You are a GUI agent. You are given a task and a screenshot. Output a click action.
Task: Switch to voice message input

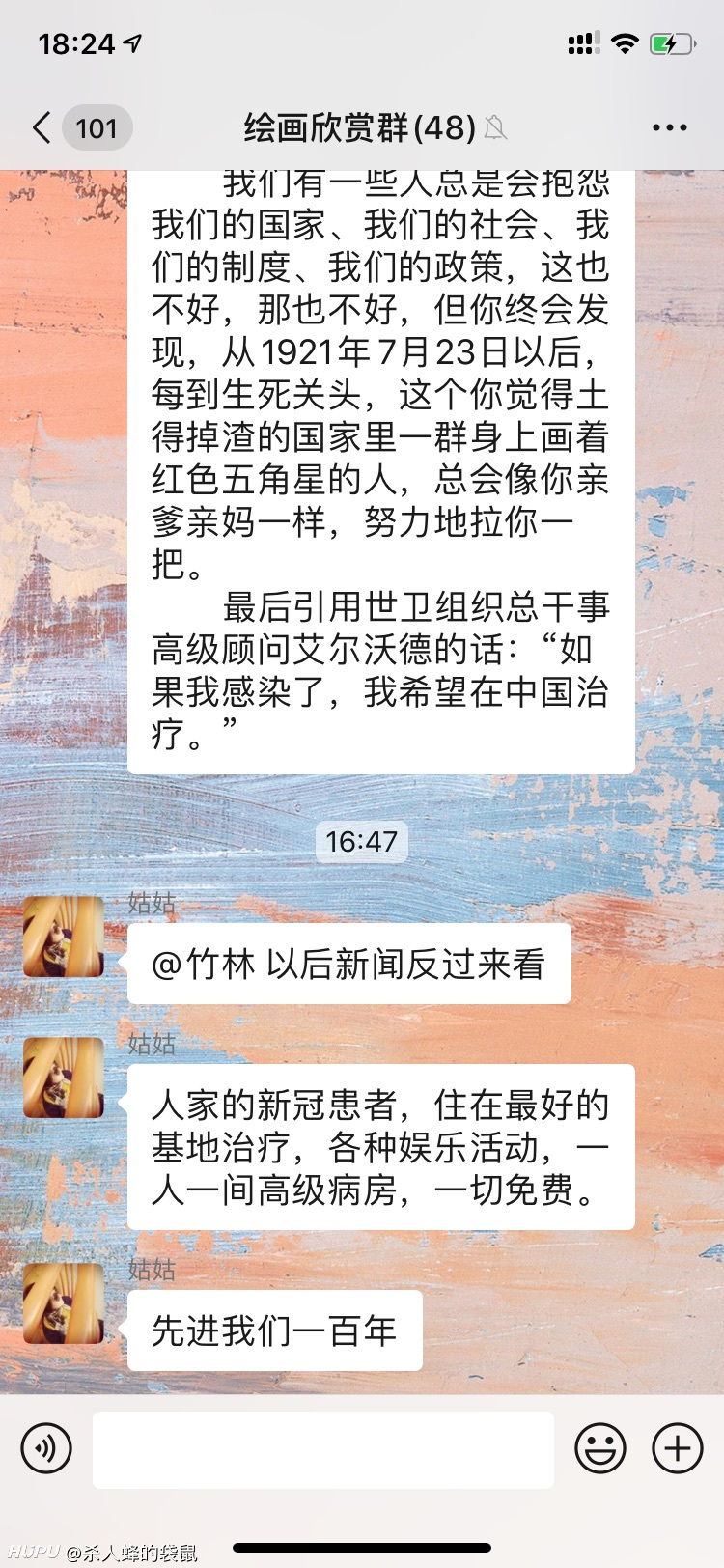point(46,1448)
